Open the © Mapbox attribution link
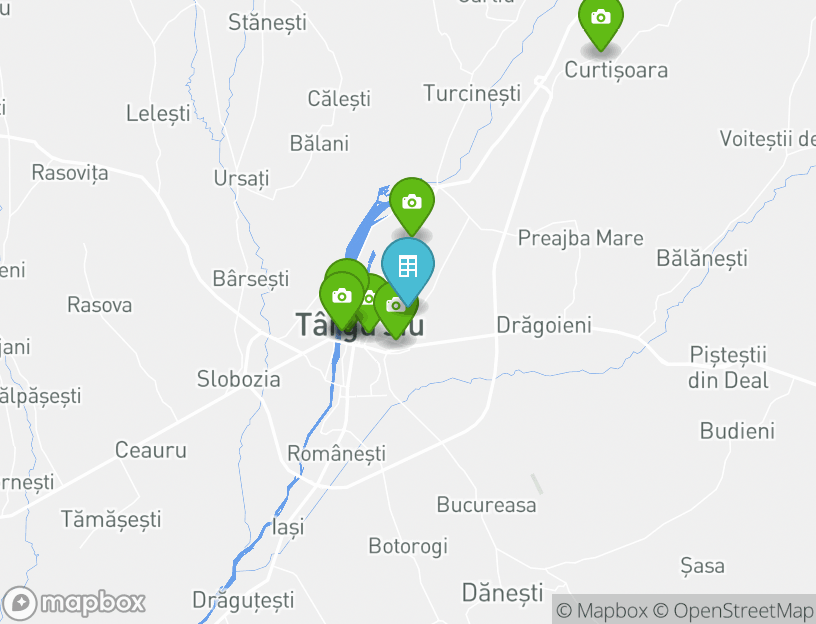The image size is (816, 624). pos(602,610)
